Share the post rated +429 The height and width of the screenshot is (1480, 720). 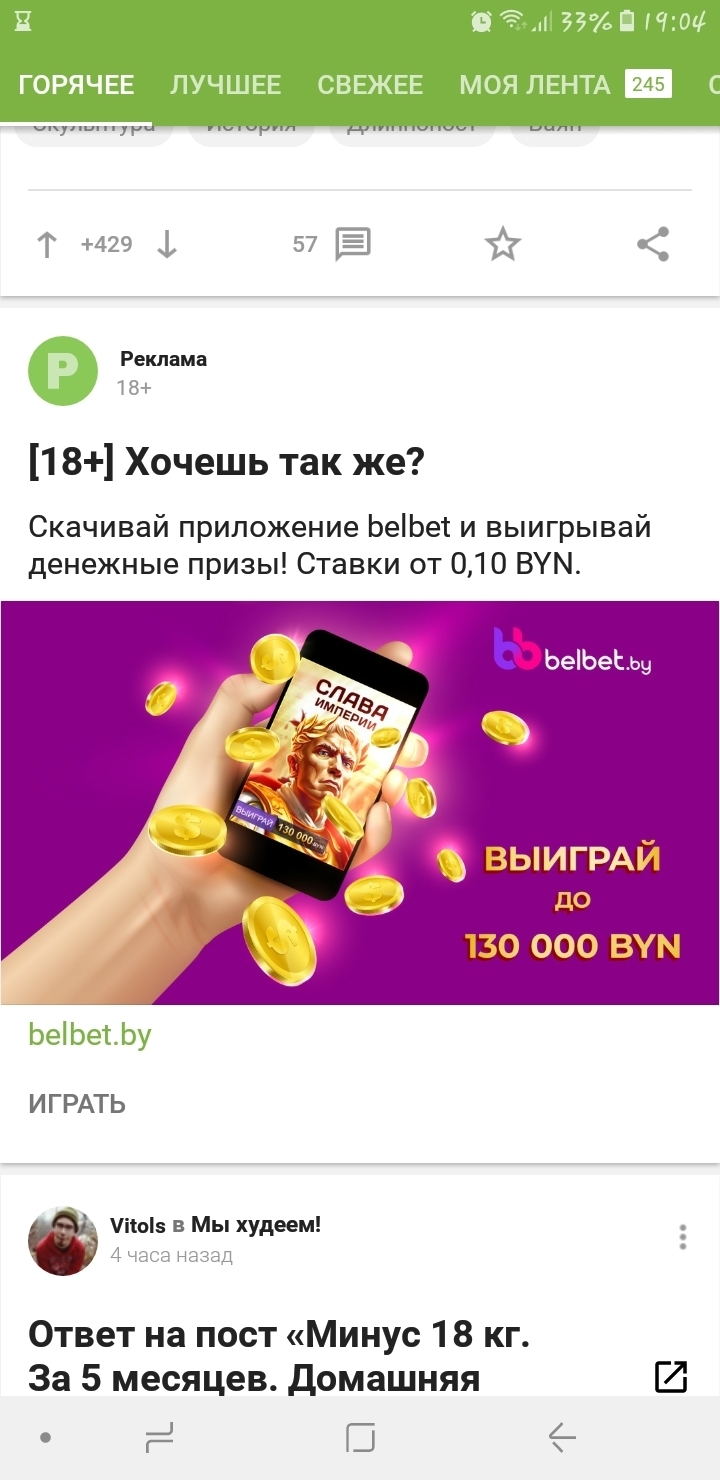click(x=653, y=244)
